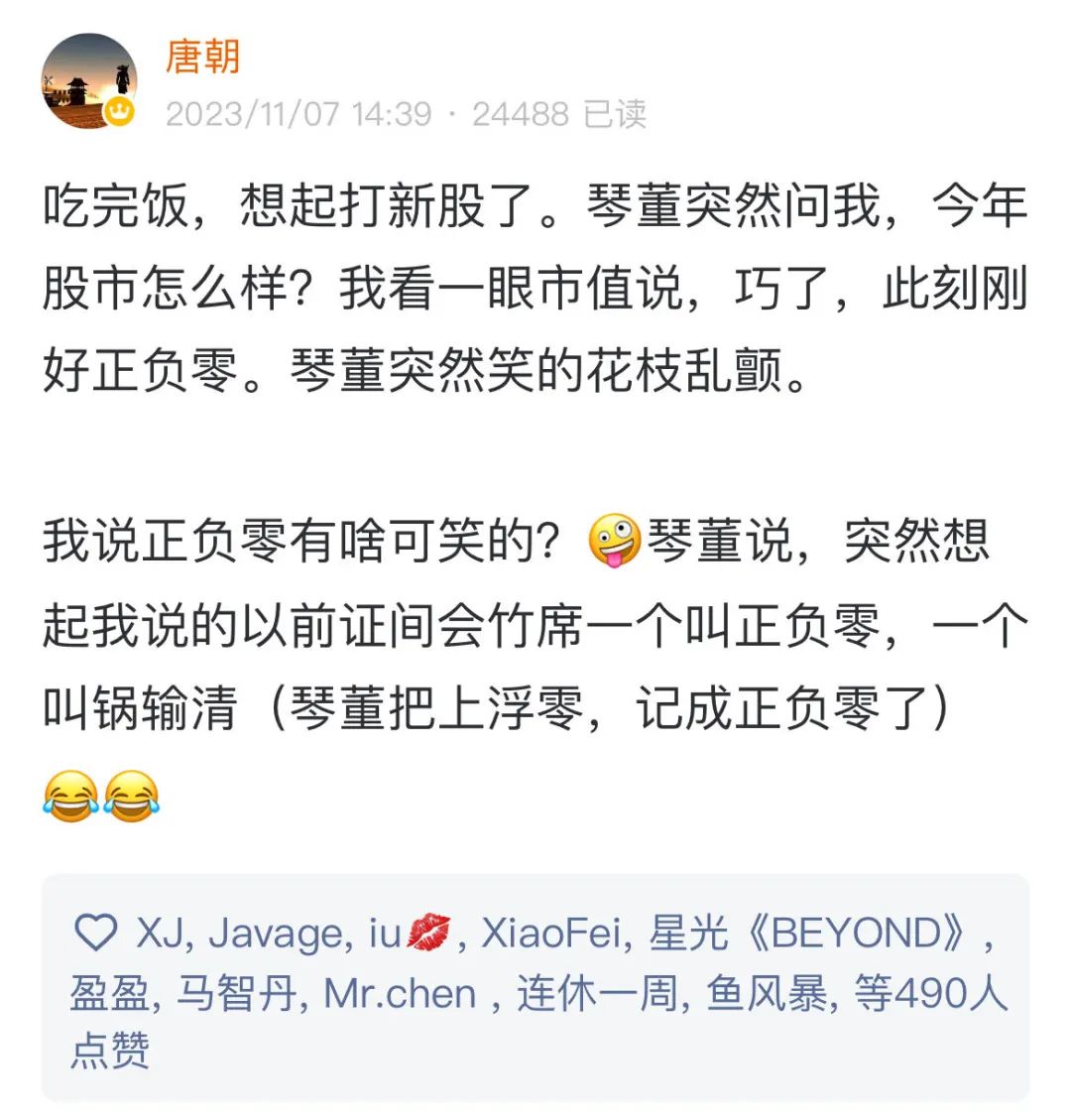Open 唐朝's profile avatar
The width and height of the screenshot is (1071, 1120).
89,81
